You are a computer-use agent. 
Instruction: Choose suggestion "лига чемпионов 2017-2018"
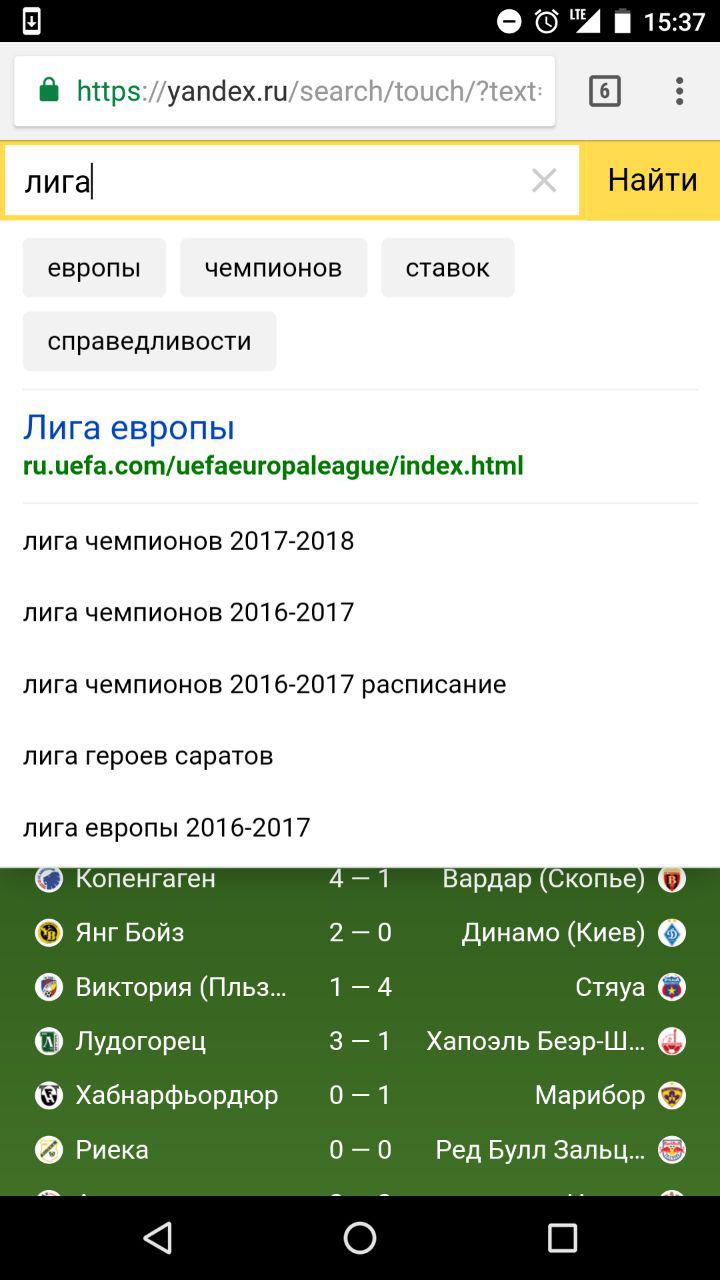(x=188, y=541)
